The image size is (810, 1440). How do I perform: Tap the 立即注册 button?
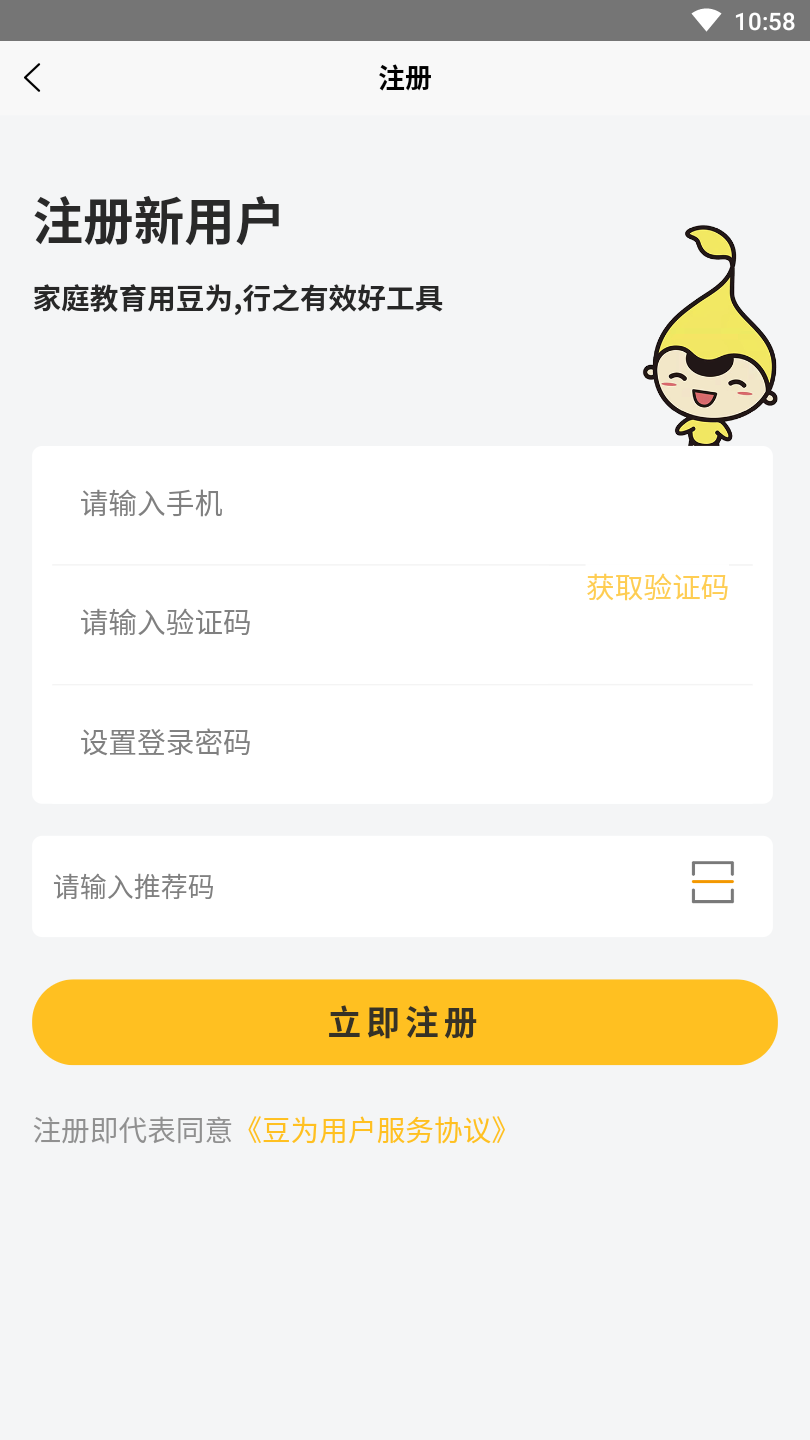click(x=405, y=1022)
